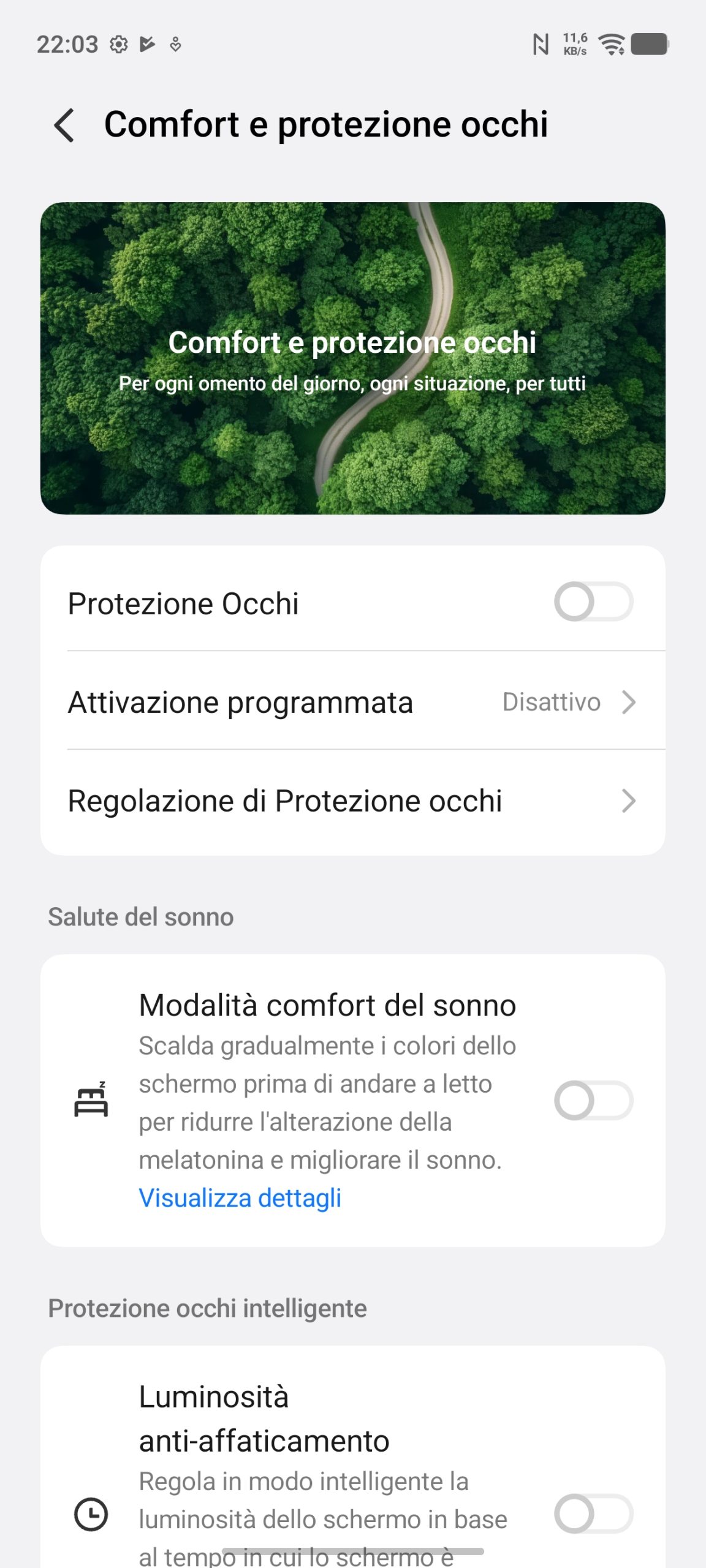Open Regolazione di Protezione occhi
Image resolution: width=706 pixels, height=1568 pixels.
click(x=352, y=801)
